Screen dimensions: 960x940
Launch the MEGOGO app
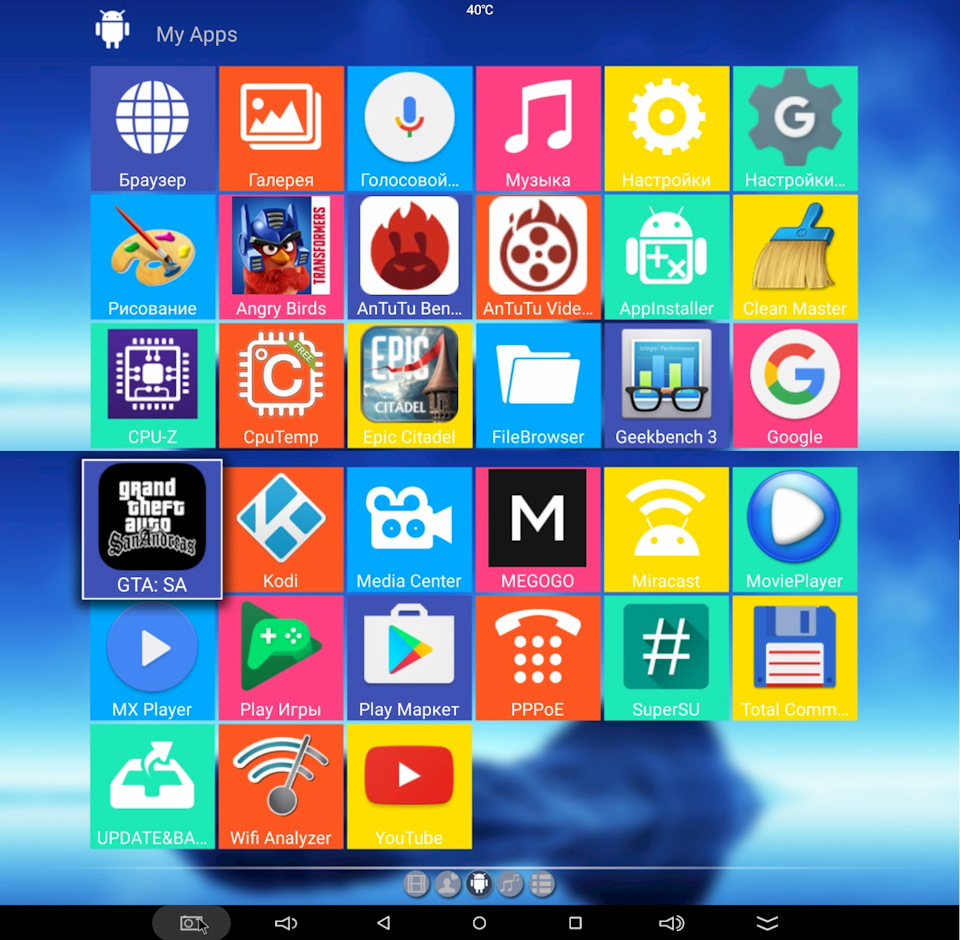(x=538, y=529)
